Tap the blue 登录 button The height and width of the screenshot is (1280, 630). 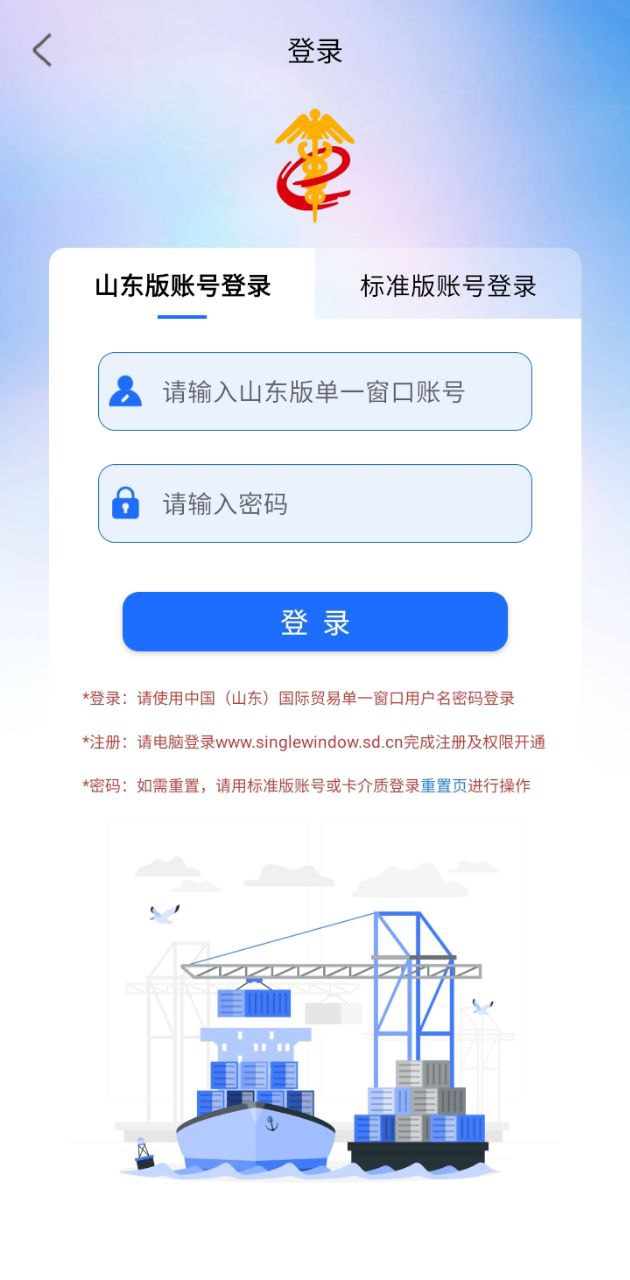(315, 622)
